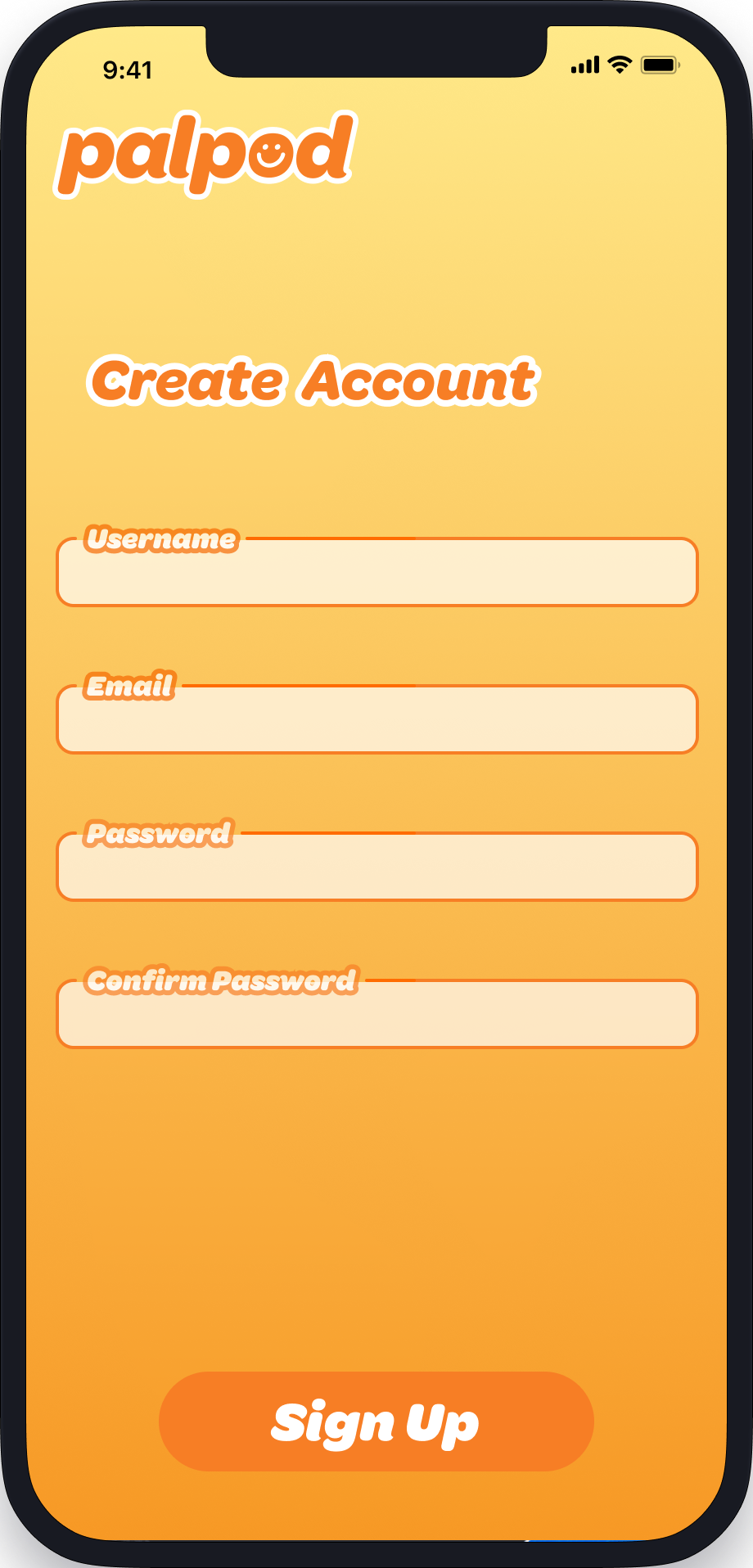This screenshot has height=1568, width=753.
Task: Focus the Email text field
Action: [x=376, y=719]
